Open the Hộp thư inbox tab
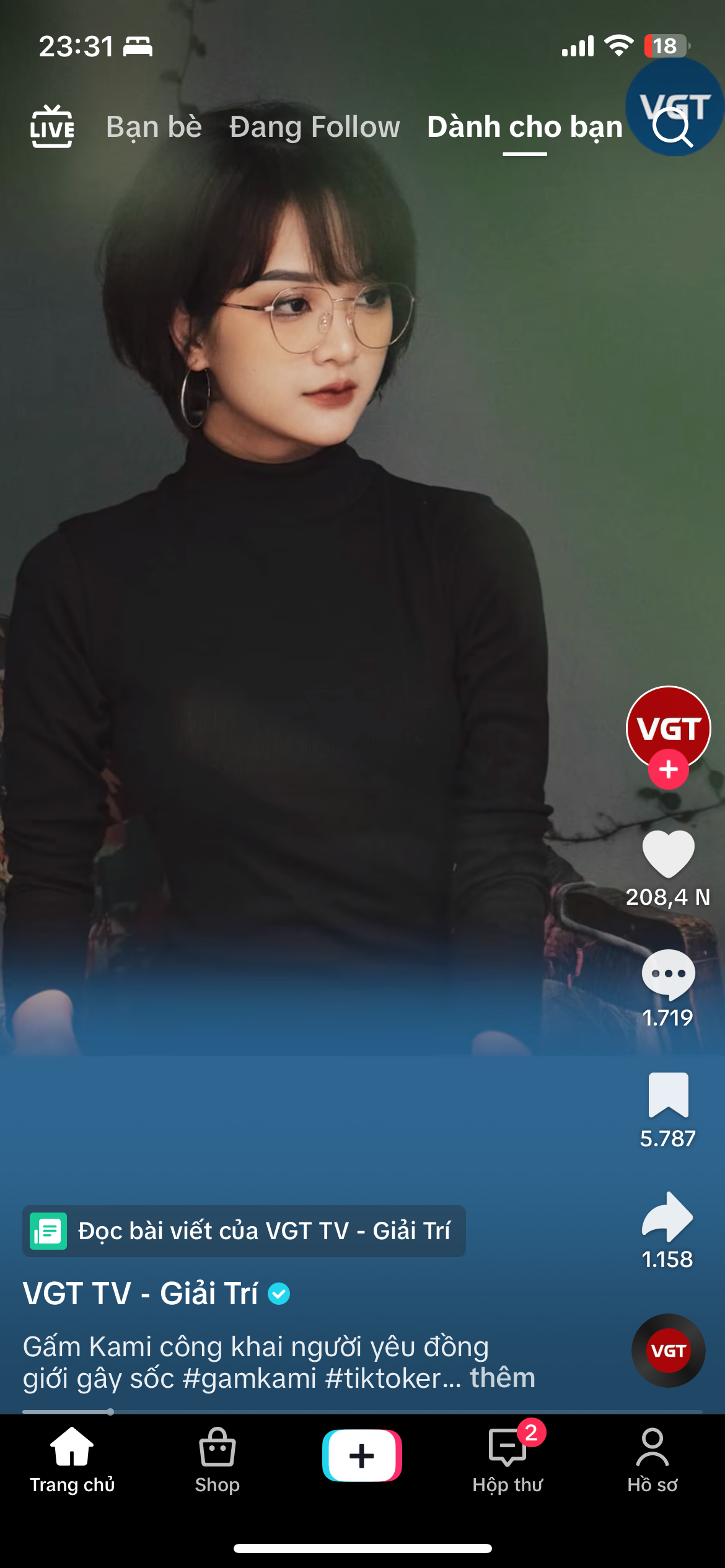Image resolution: width=725 pixels, height=1568 pixels. 507,1460
